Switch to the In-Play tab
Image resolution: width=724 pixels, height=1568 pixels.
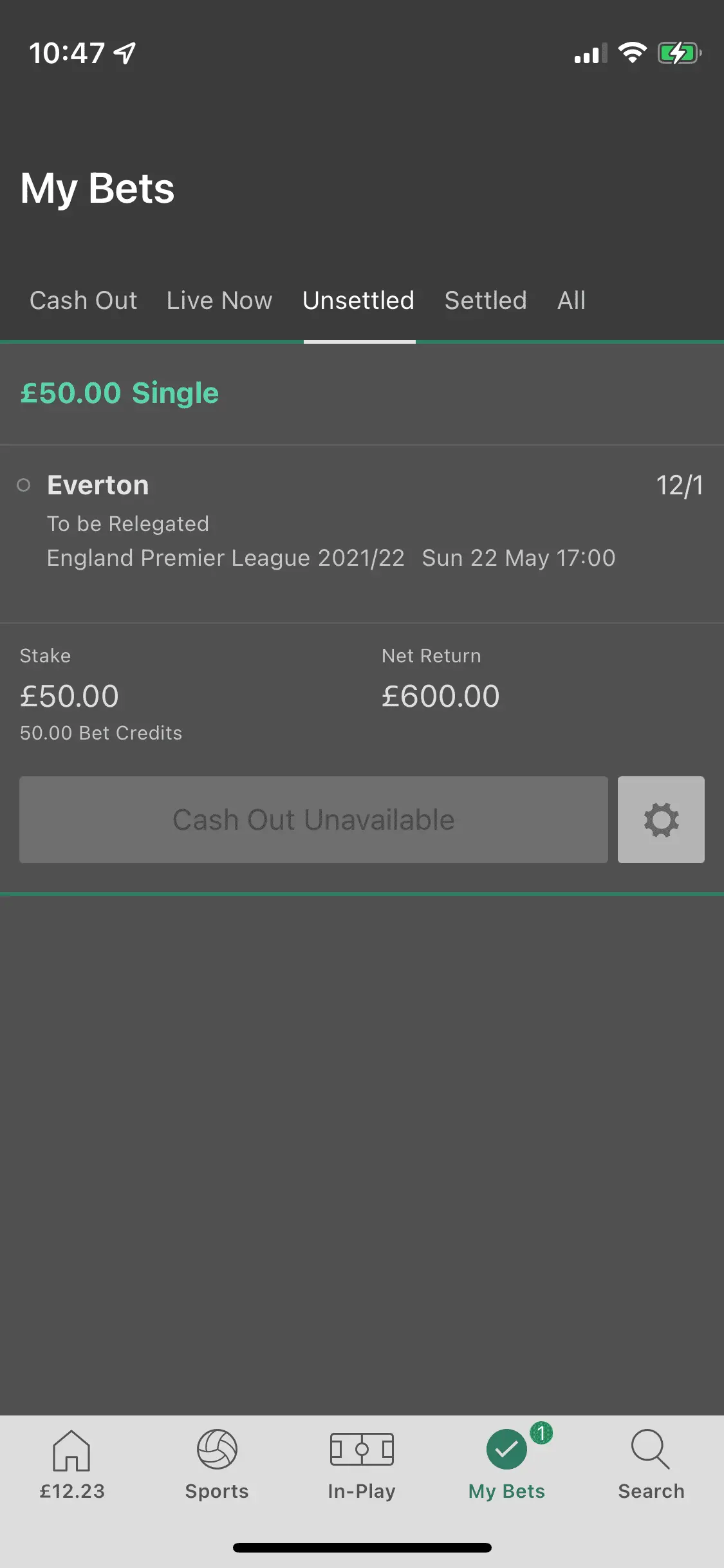click(362, 1462)
